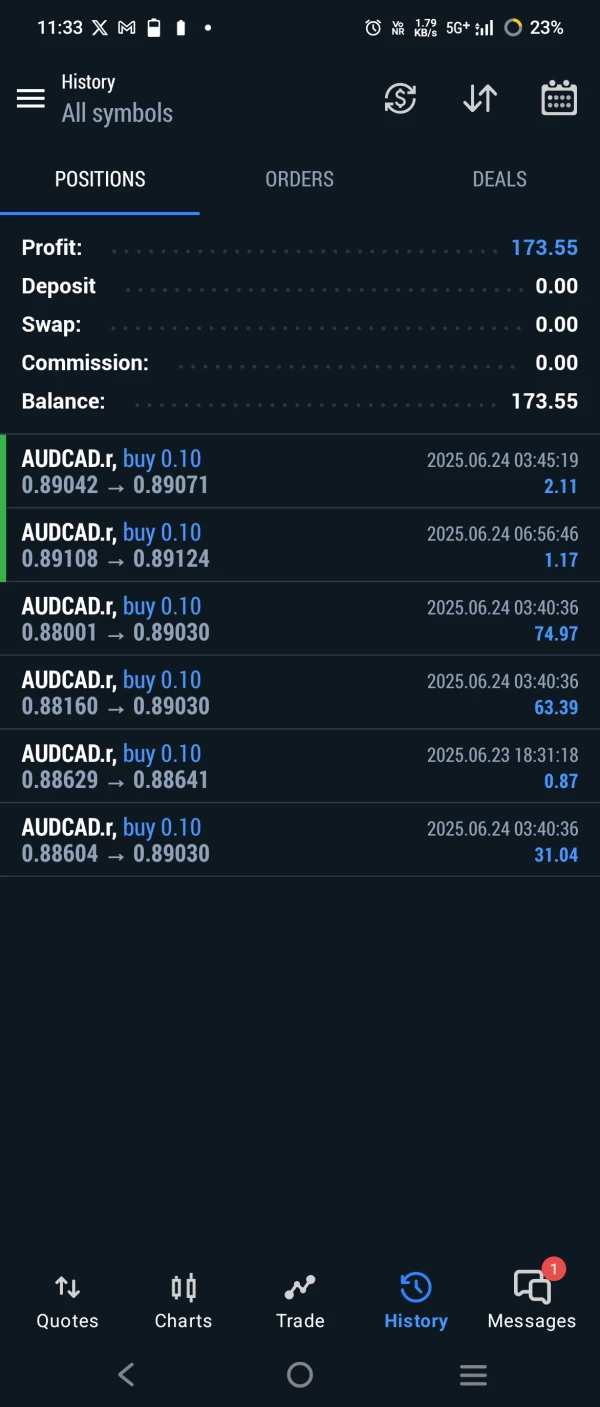The height and width of the screenshot is (1407, 600).
Task: Switch to the DEALS tab
Action: tap(499, 179)
